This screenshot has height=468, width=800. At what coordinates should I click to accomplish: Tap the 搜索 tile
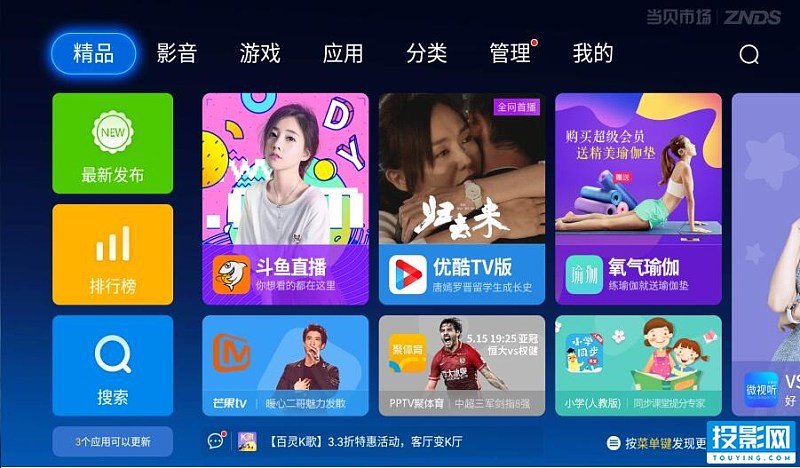click(x=113, y=365)
